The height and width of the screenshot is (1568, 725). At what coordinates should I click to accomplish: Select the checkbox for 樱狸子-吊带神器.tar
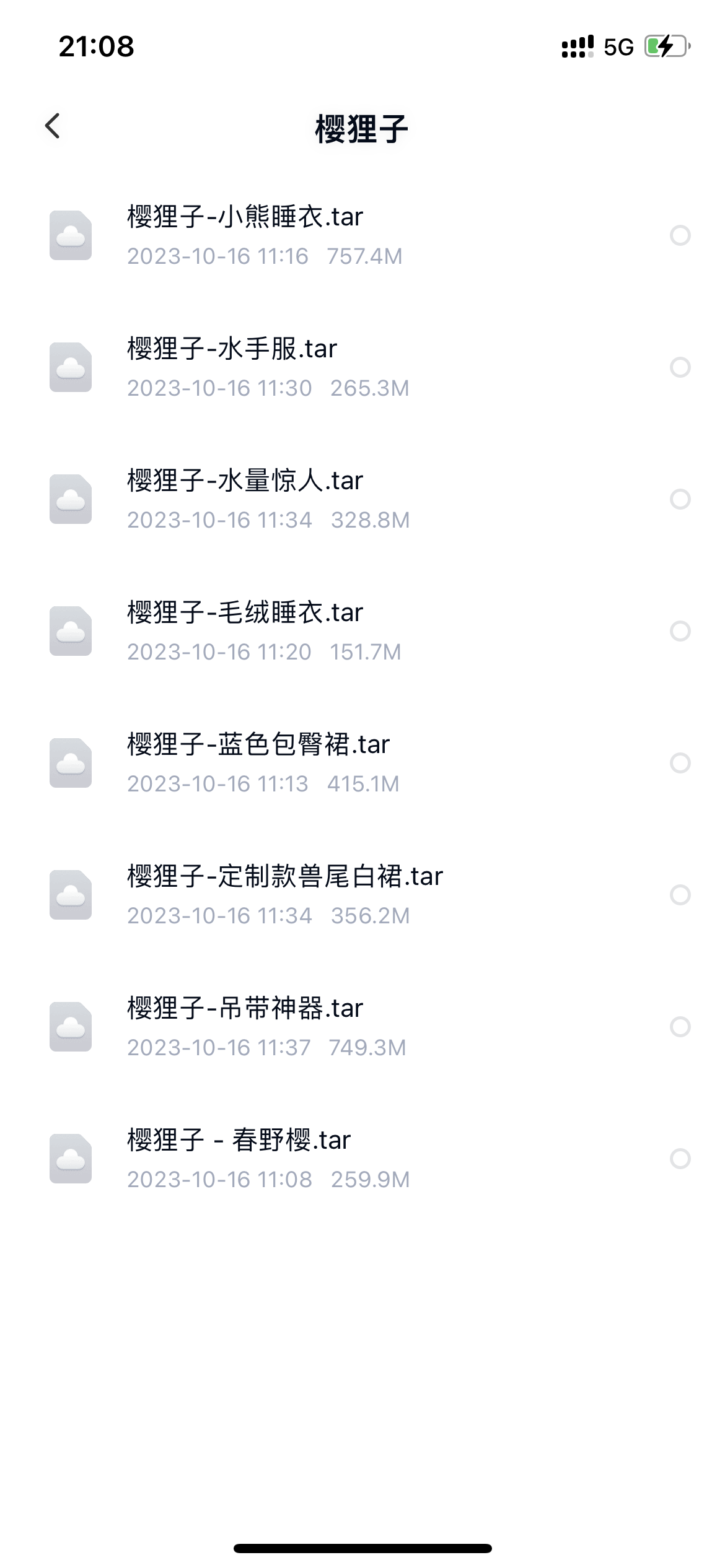(680, 1027)
